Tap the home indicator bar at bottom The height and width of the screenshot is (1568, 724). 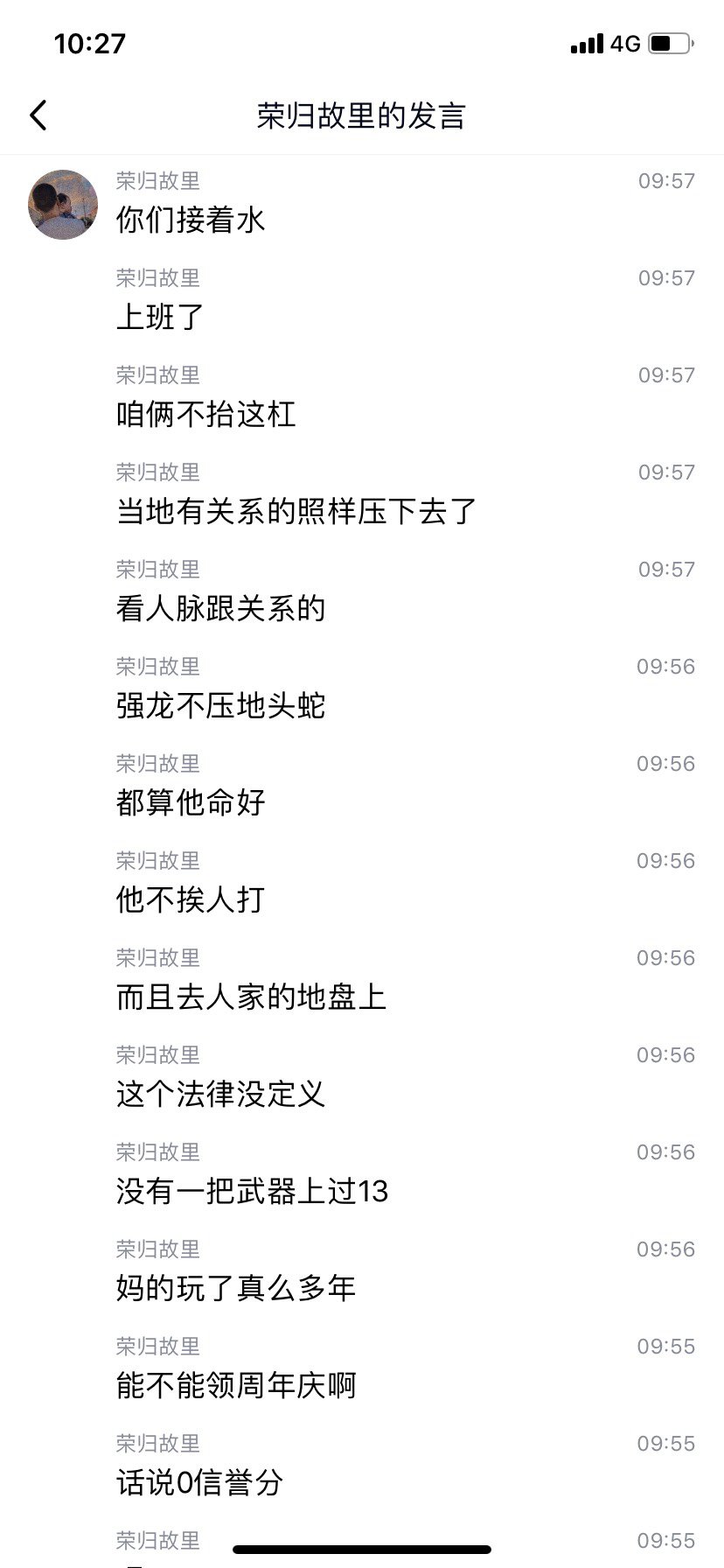pos(362,1547)
